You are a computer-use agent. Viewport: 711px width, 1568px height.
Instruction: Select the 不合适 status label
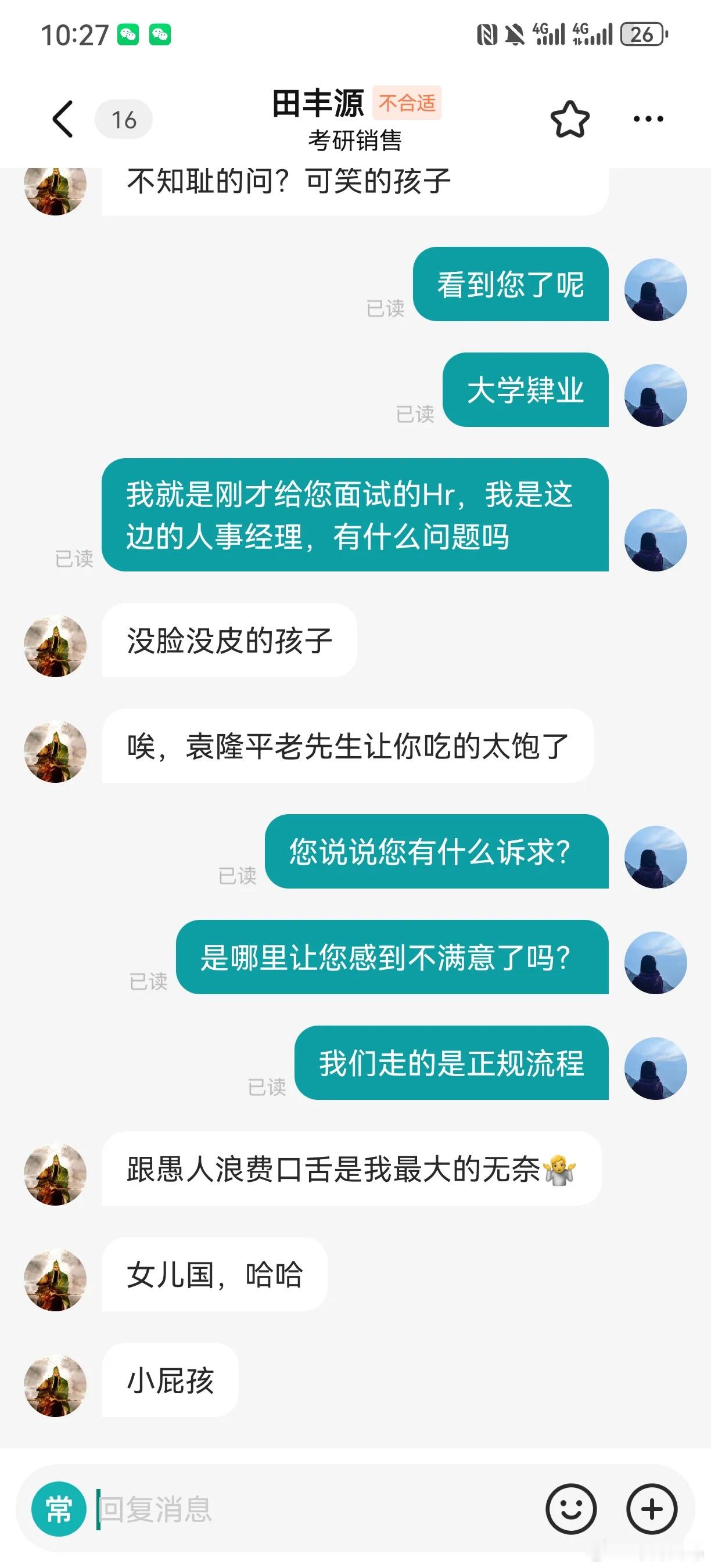coord(410,102)
